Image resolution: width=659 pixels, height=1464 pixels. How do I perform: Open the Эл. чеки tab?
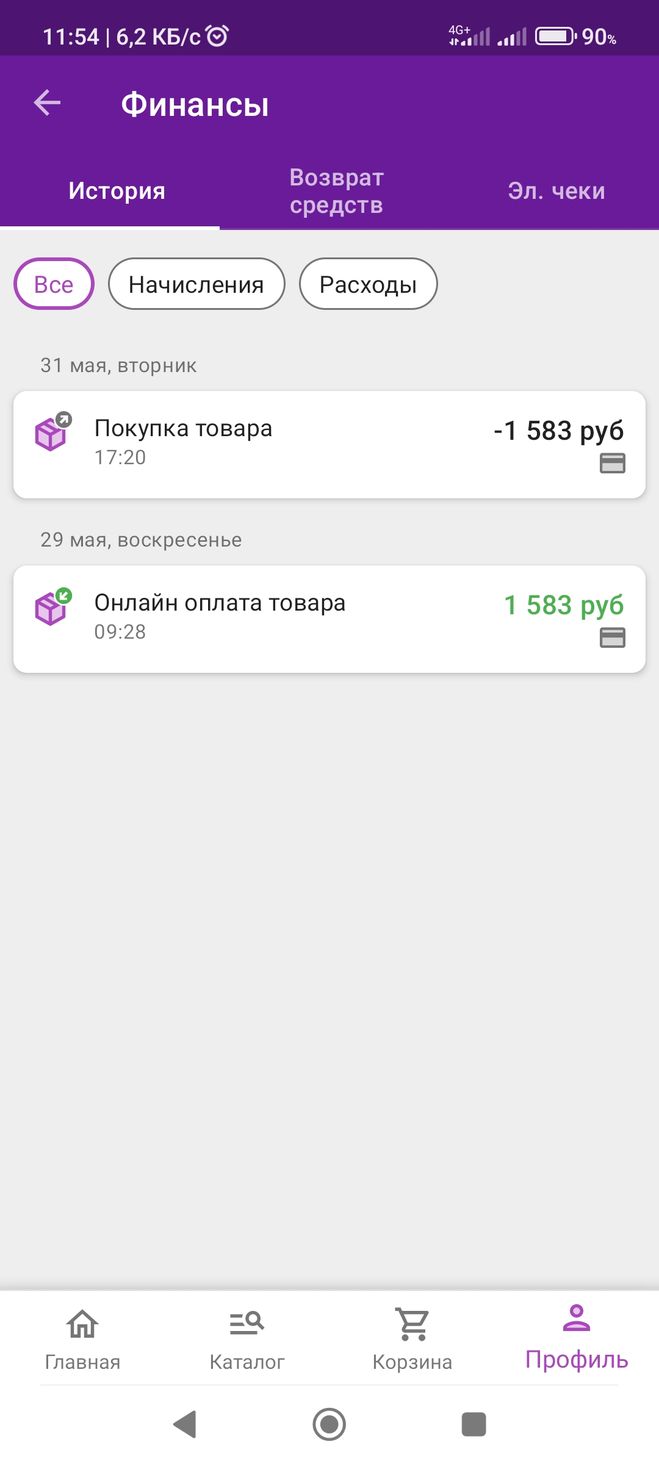(x=556, y=191)
